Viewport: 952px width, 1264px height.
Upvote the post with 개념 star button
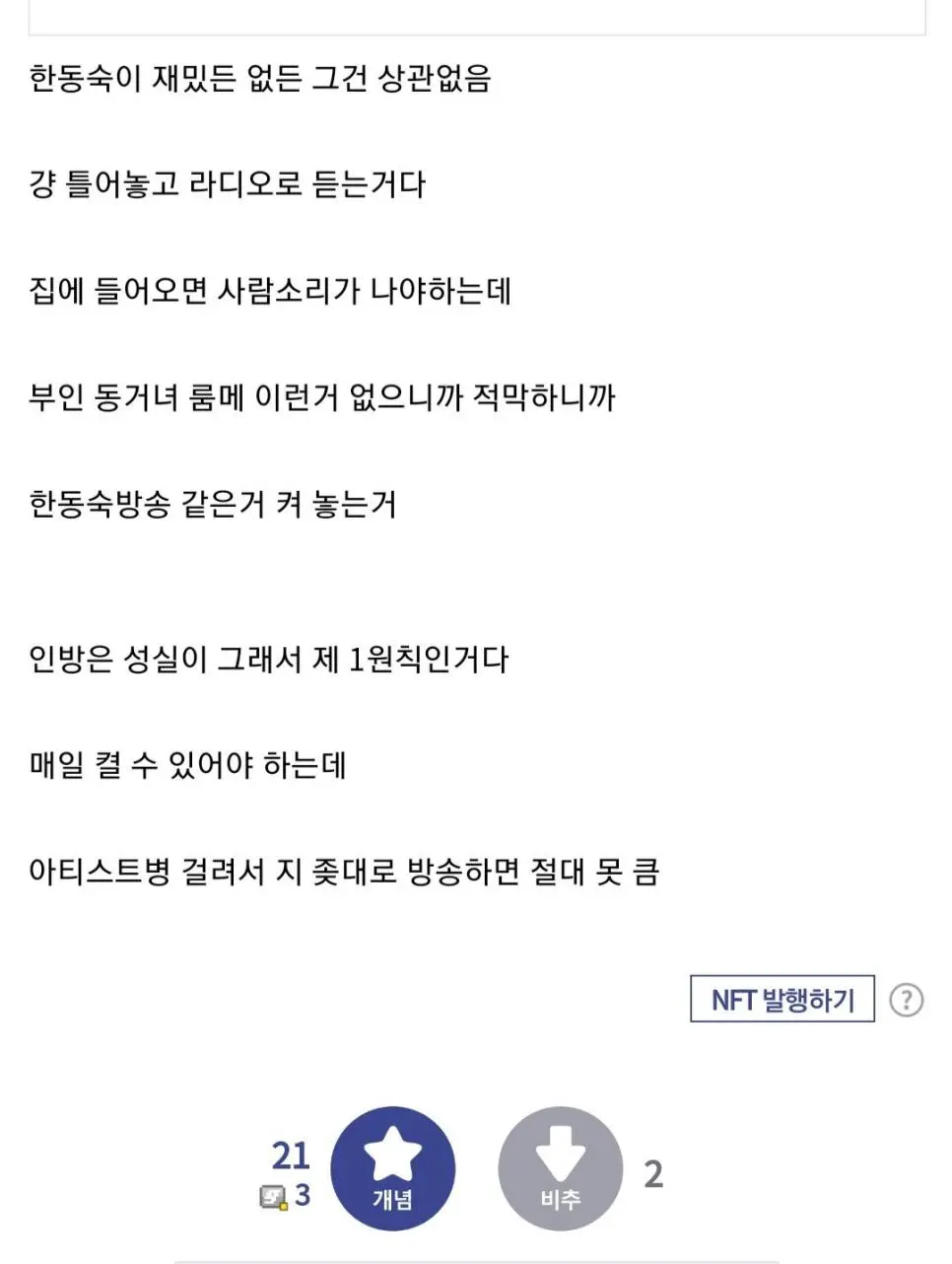[x=392, y=1168]
